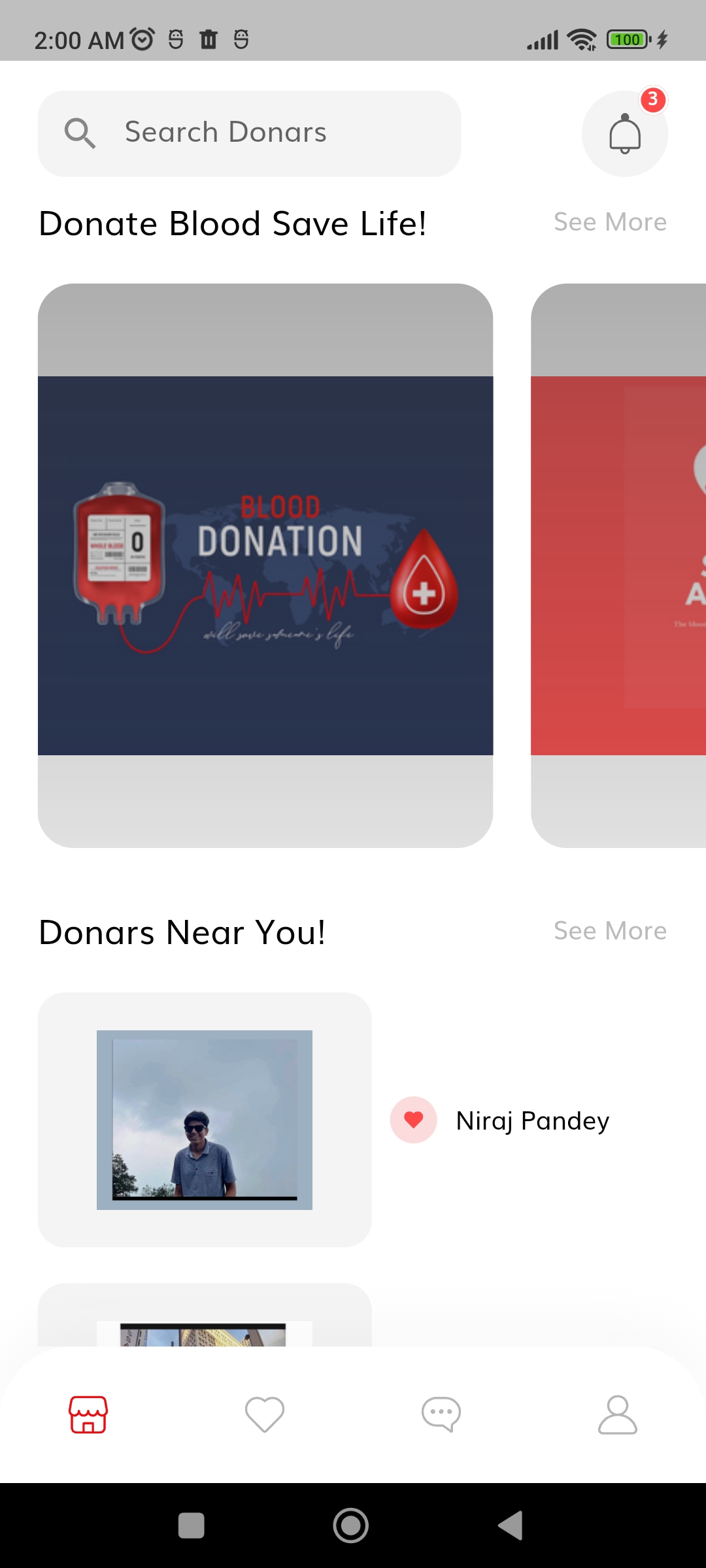The image size is (706, 1568).
Task: Expand See More for Donars Near You
Action: click(x=609, y=930)
